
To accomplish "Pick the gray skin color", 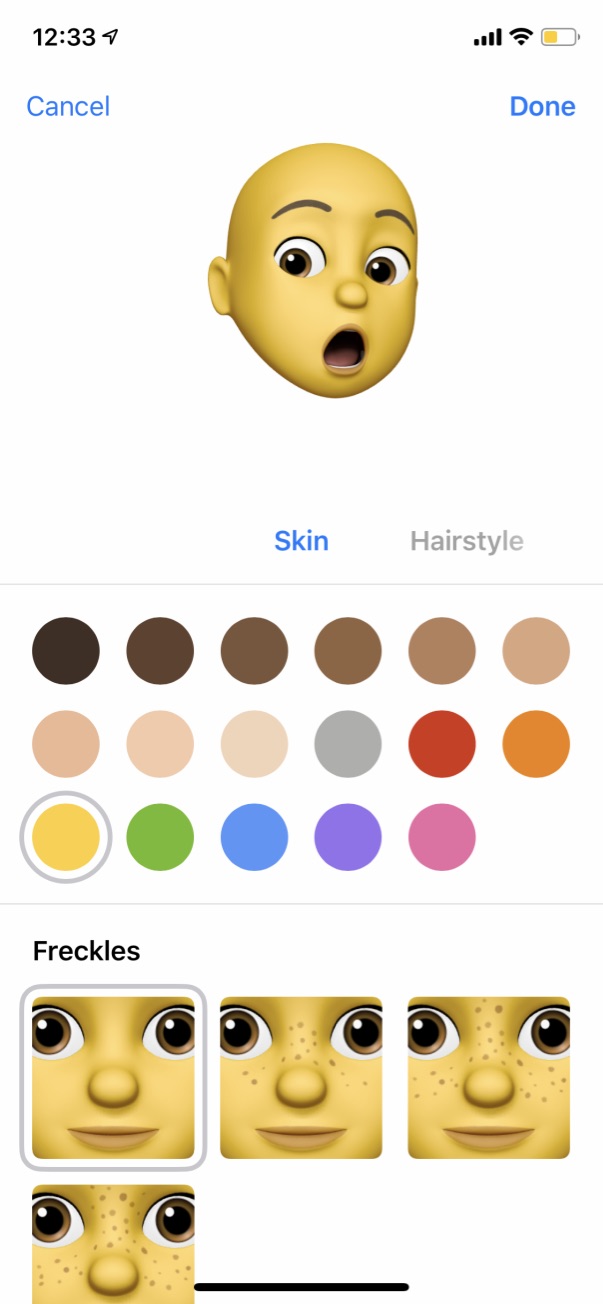I will pyautogui.click(x=348, y=745).
